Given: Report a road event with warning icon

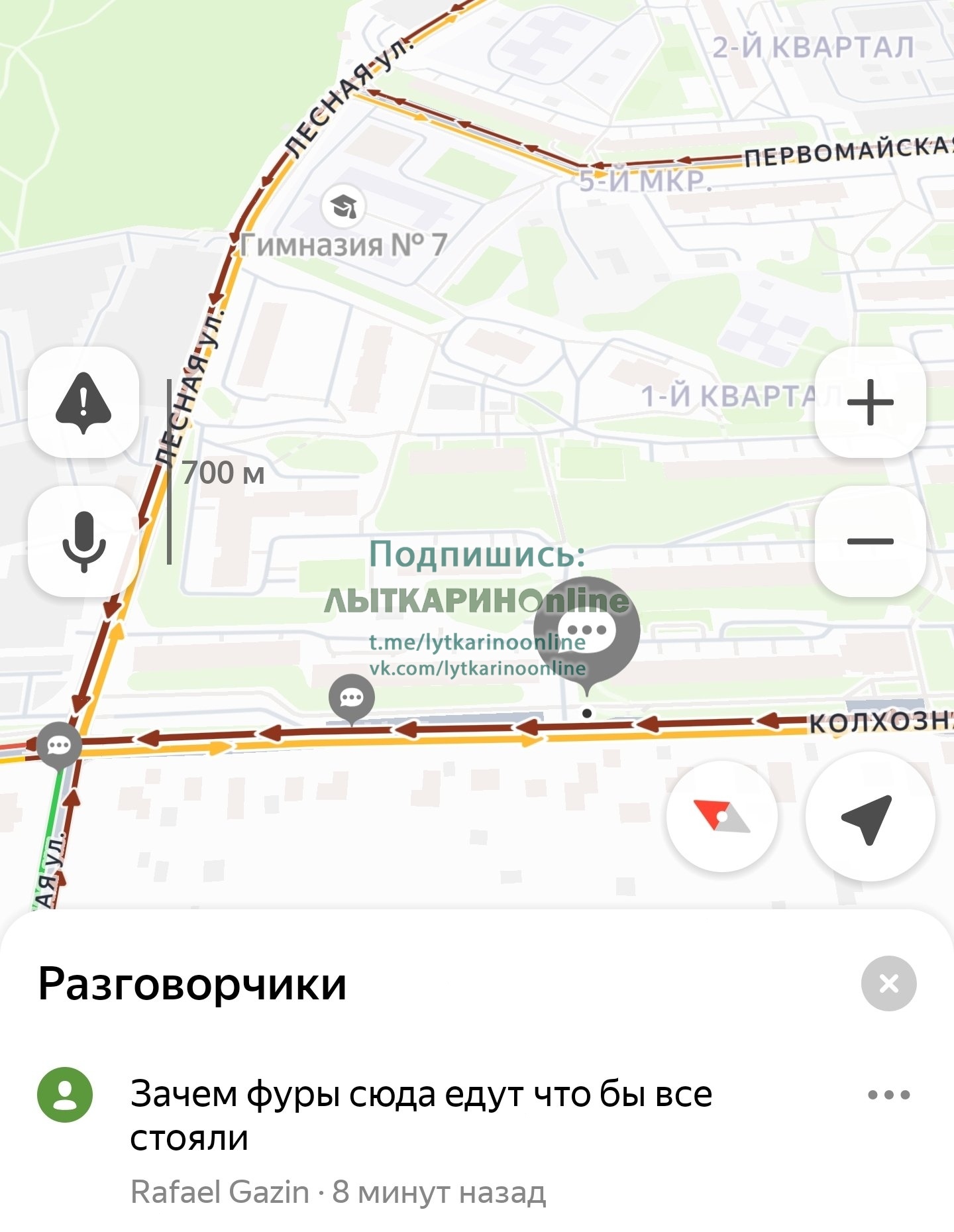Looking at the screenshot, I should [x=83, y=402].
